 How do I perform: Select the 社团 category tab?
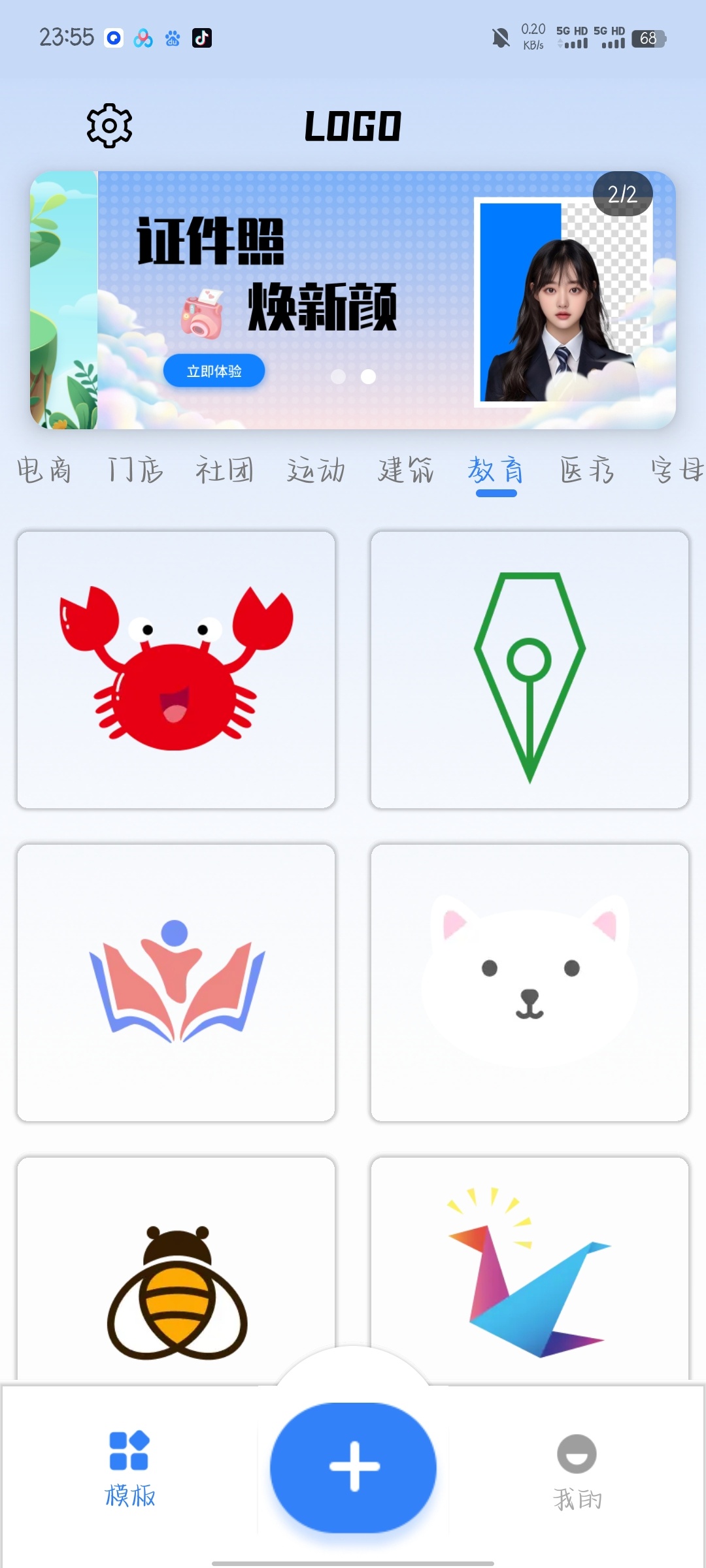click(x=225, y=470)
